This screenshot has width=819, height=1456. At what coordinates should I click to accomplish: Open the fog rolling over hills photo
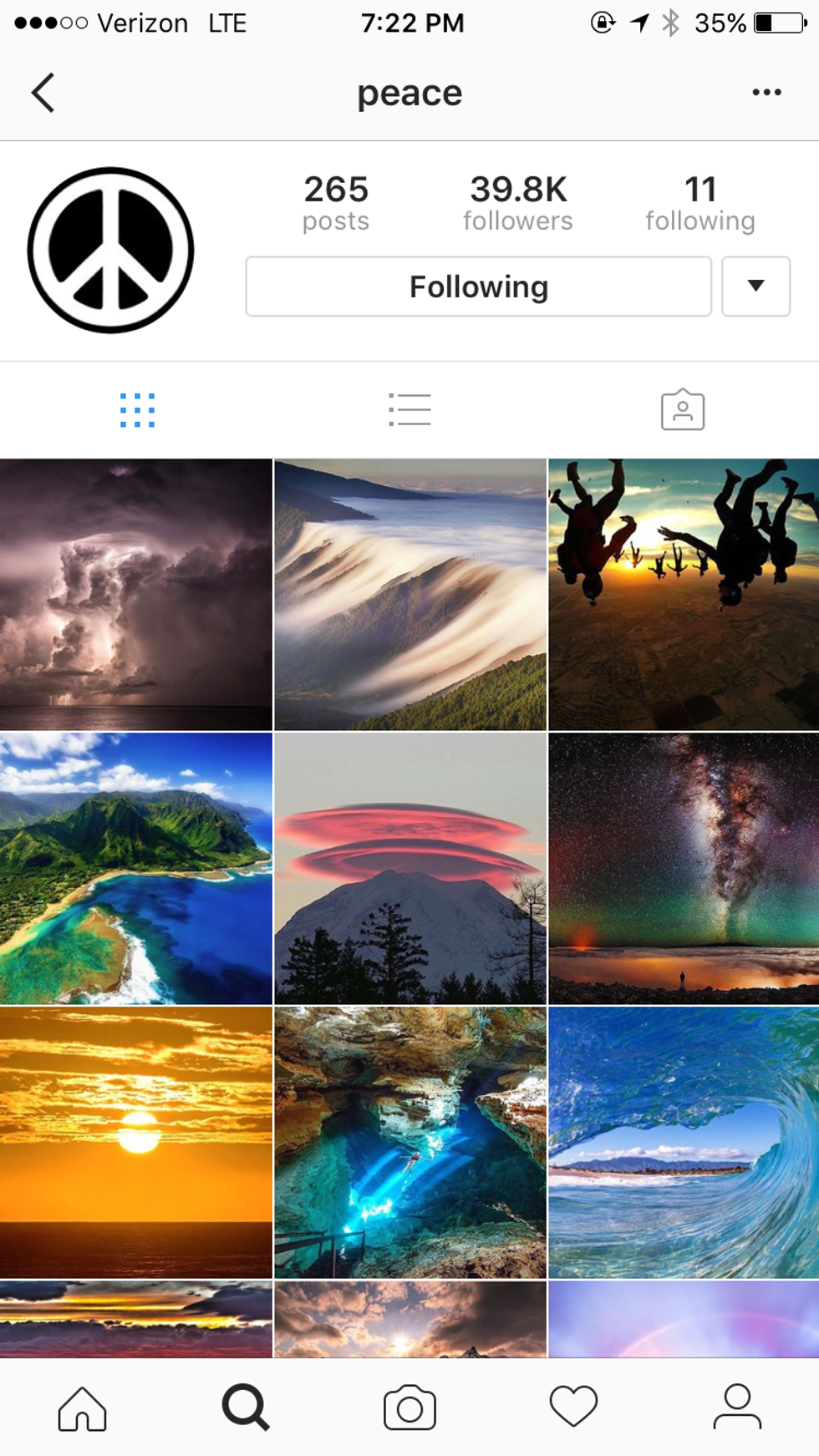pyautogui.click(x=409, y=594)
